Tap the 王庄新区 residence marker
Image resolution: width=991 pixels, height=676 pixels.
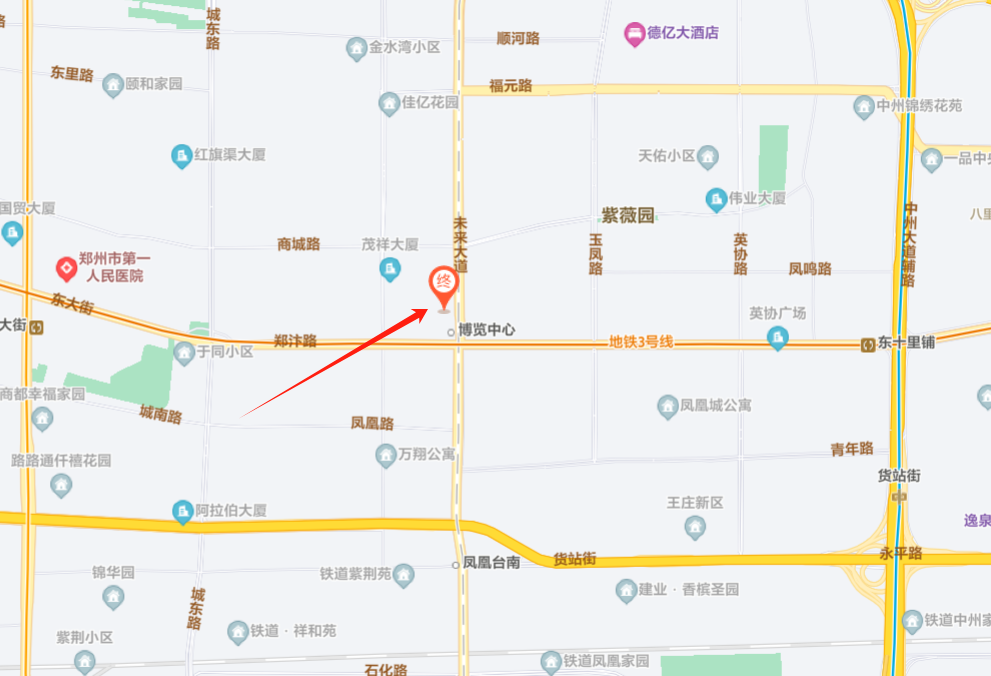pos(695,526)
